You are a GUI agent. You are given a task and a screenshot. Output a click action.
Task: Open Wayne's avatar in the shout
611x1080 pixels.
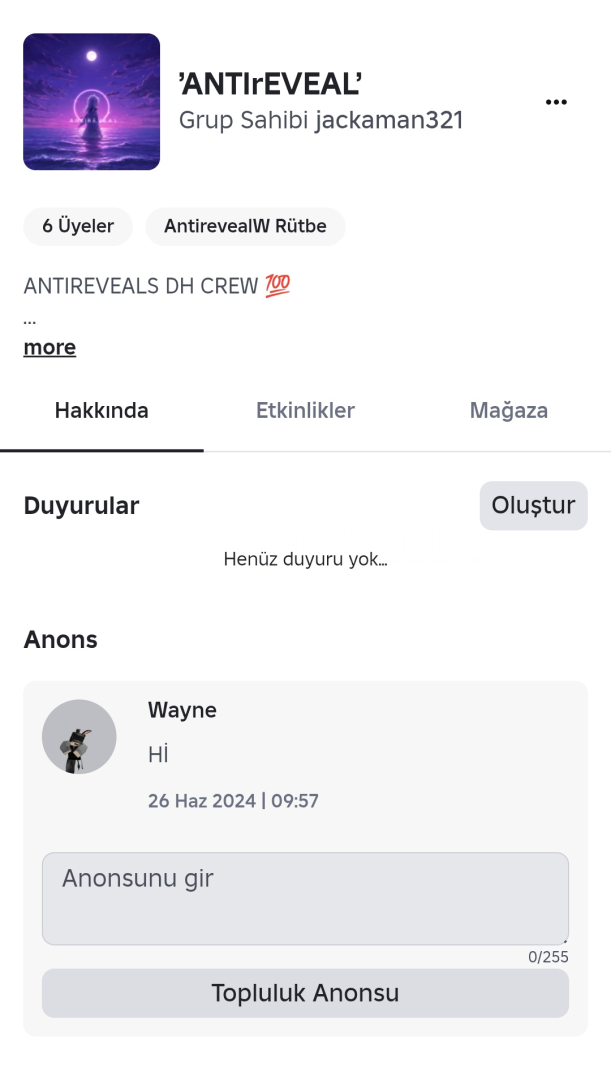click(x=79, y=737)
